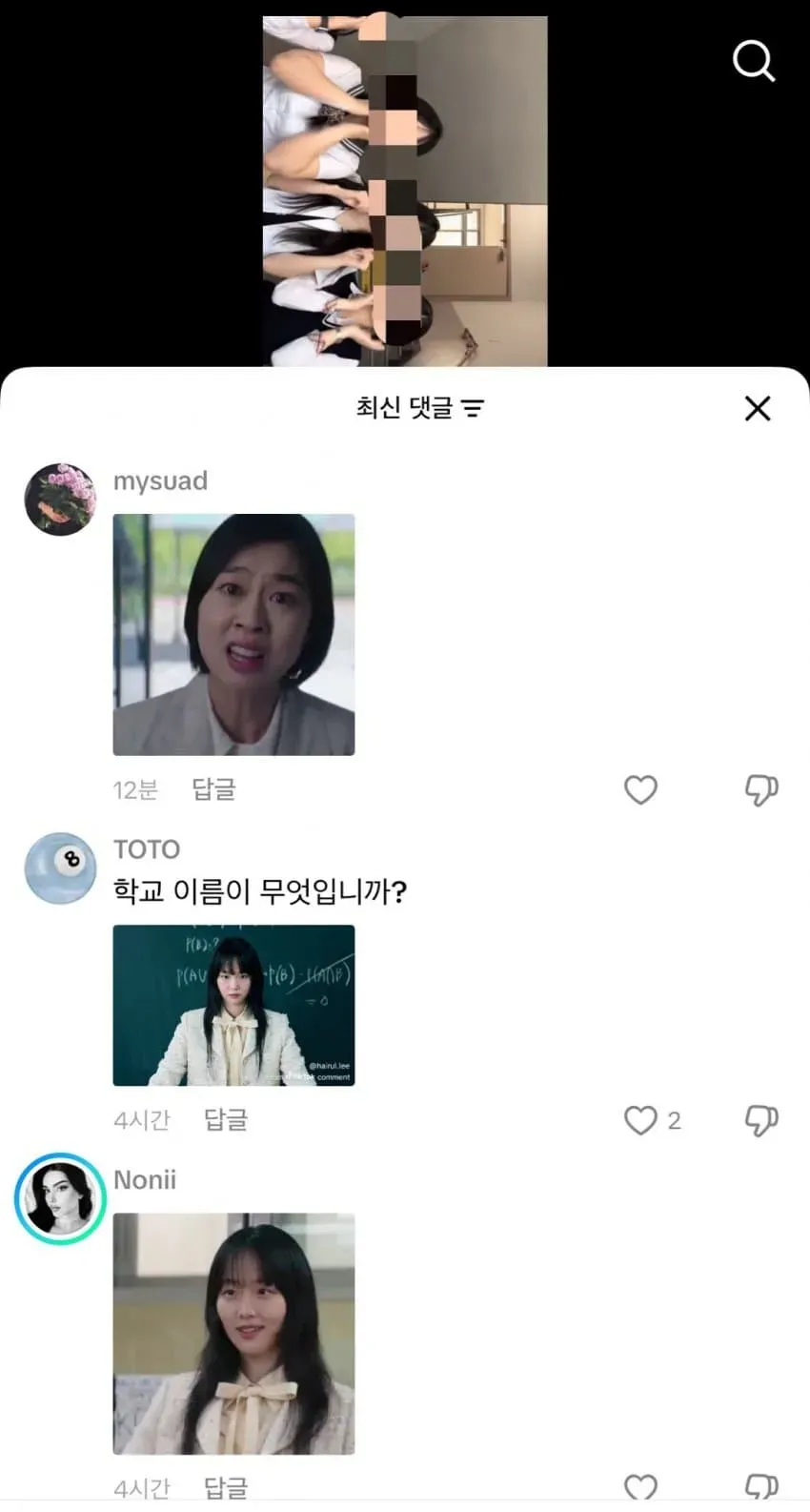Reply to mysuad's comment

213,789
